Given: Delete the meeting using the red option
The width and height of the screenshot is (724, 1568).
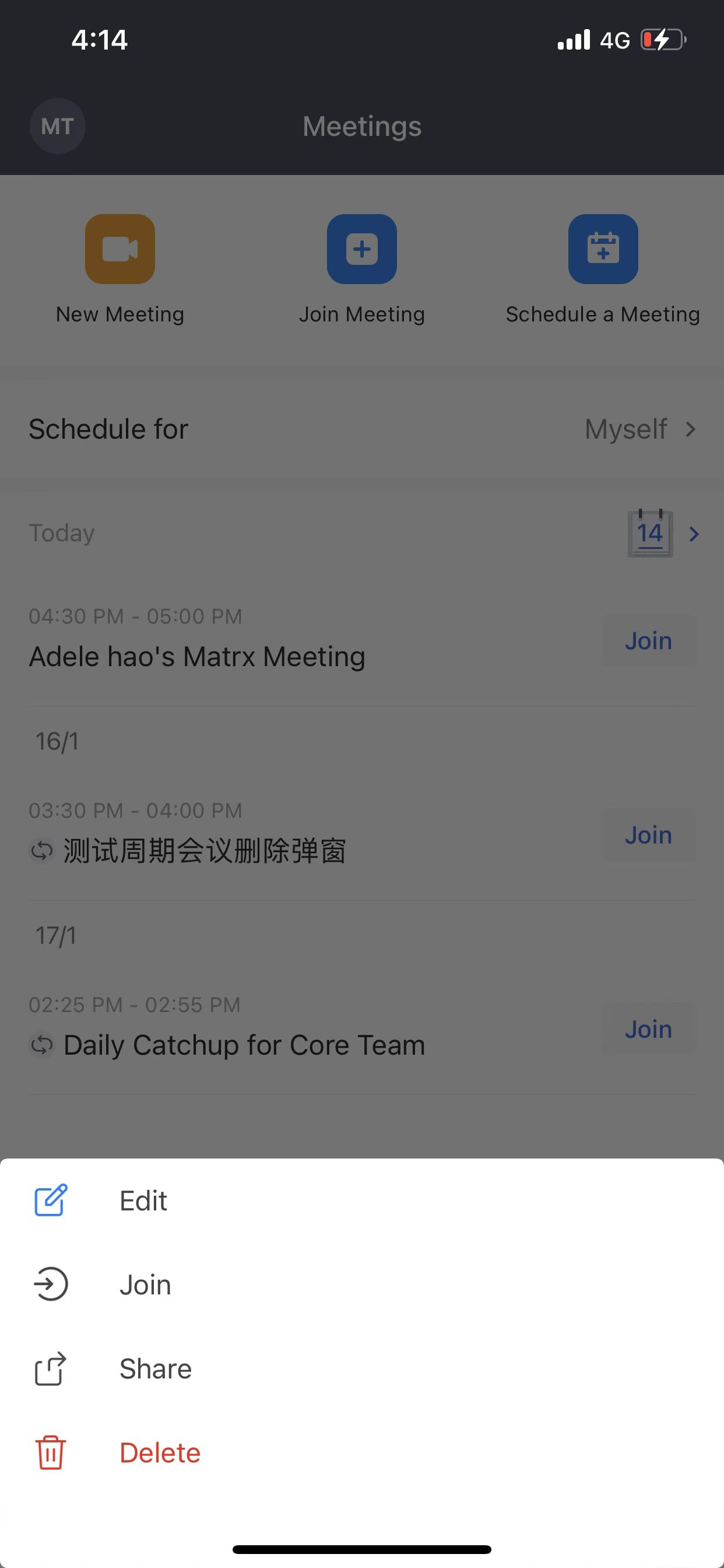Looking at the screenshot, I should [159, 1453].
